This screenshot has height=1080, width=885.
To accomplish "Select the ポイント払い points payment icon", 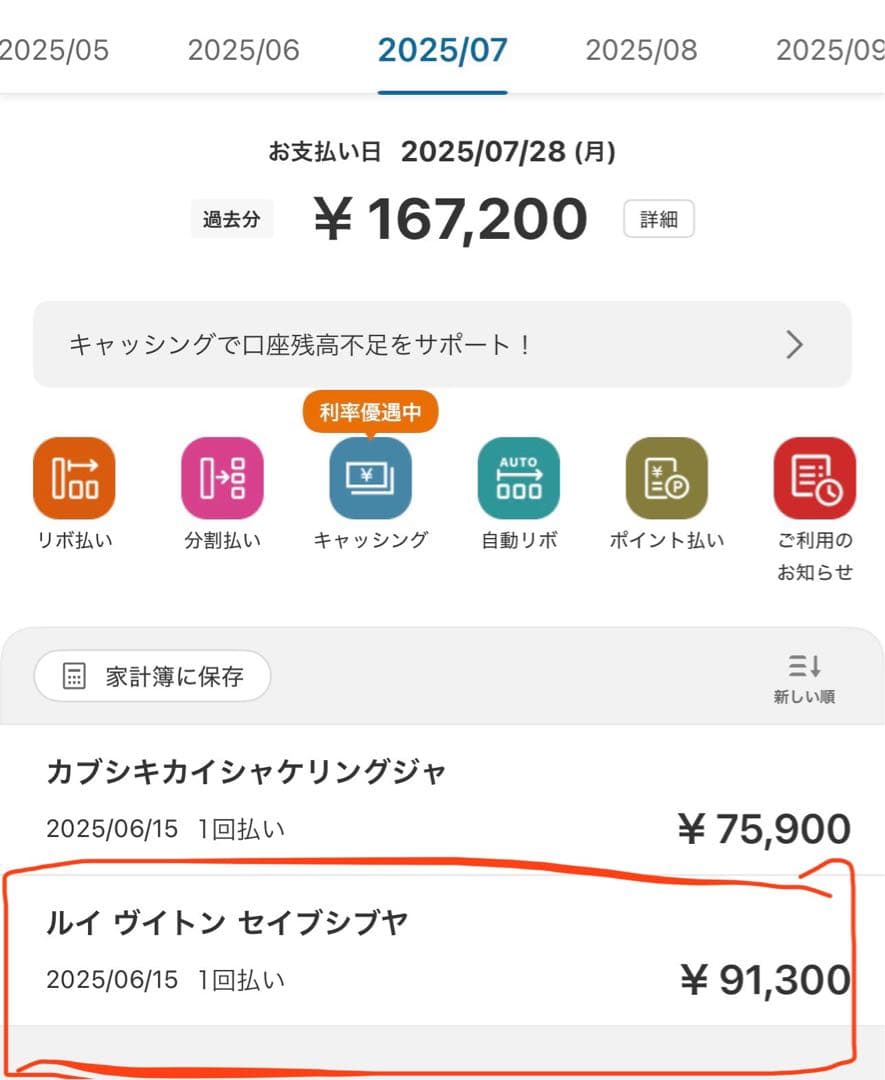I will (x=665, y=477).
